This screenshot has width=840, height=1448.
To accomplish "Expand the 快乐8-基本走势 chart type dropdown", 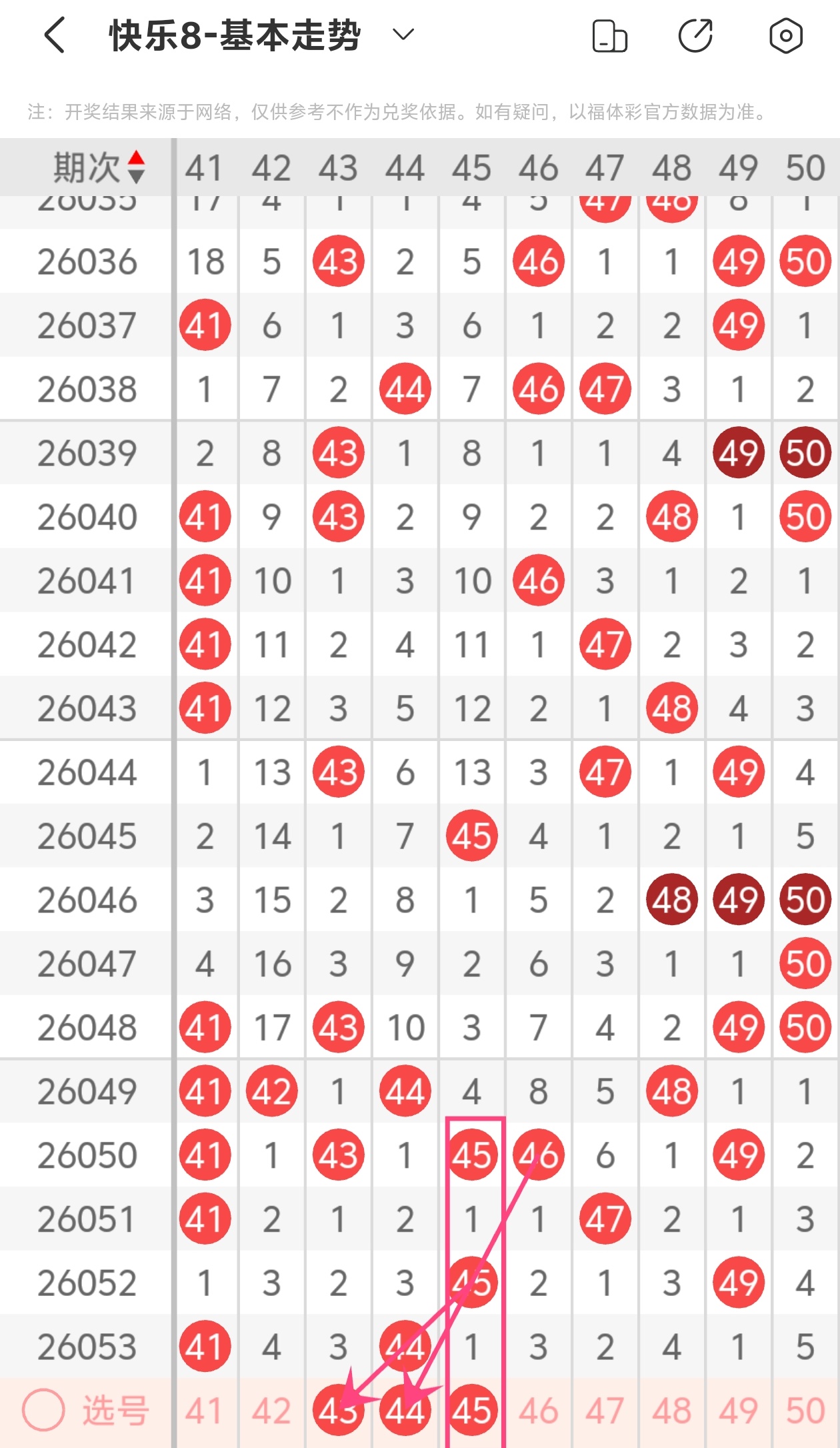I will point(403,35).
